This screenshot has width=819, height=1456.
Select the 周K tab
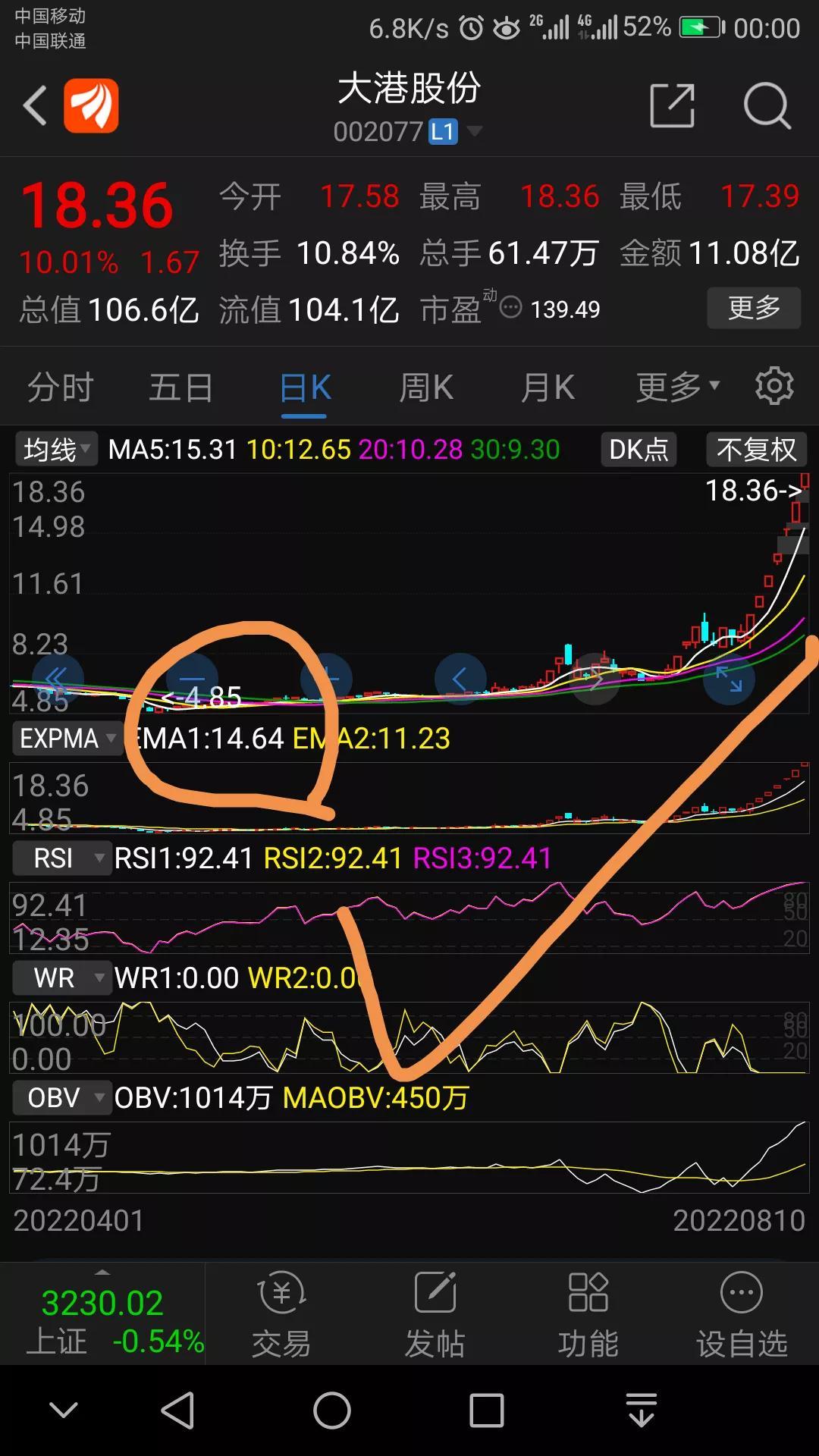coord(426,388)
